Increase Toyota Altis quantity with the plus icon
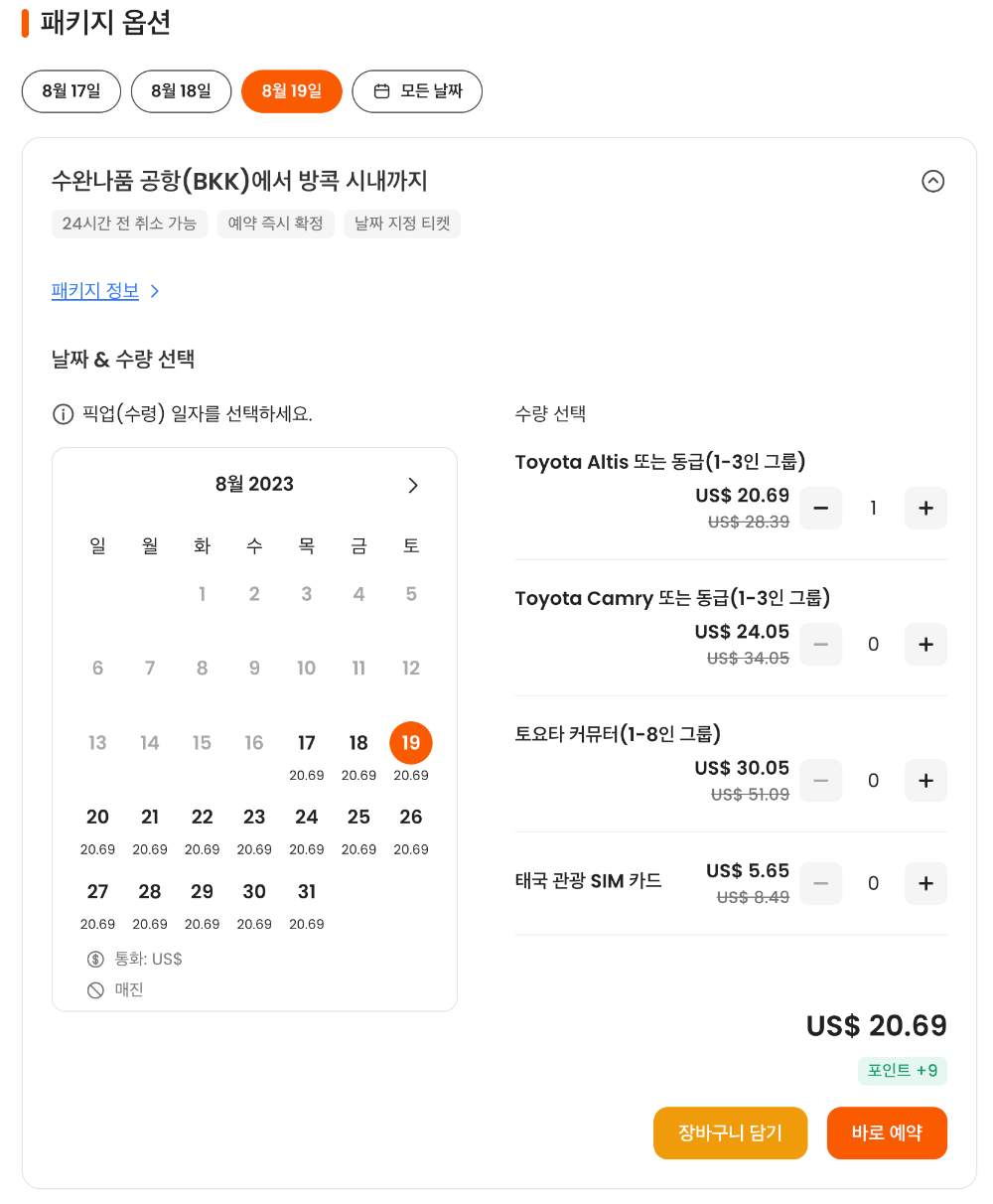The image size is (993, 1204). point(925,508)
